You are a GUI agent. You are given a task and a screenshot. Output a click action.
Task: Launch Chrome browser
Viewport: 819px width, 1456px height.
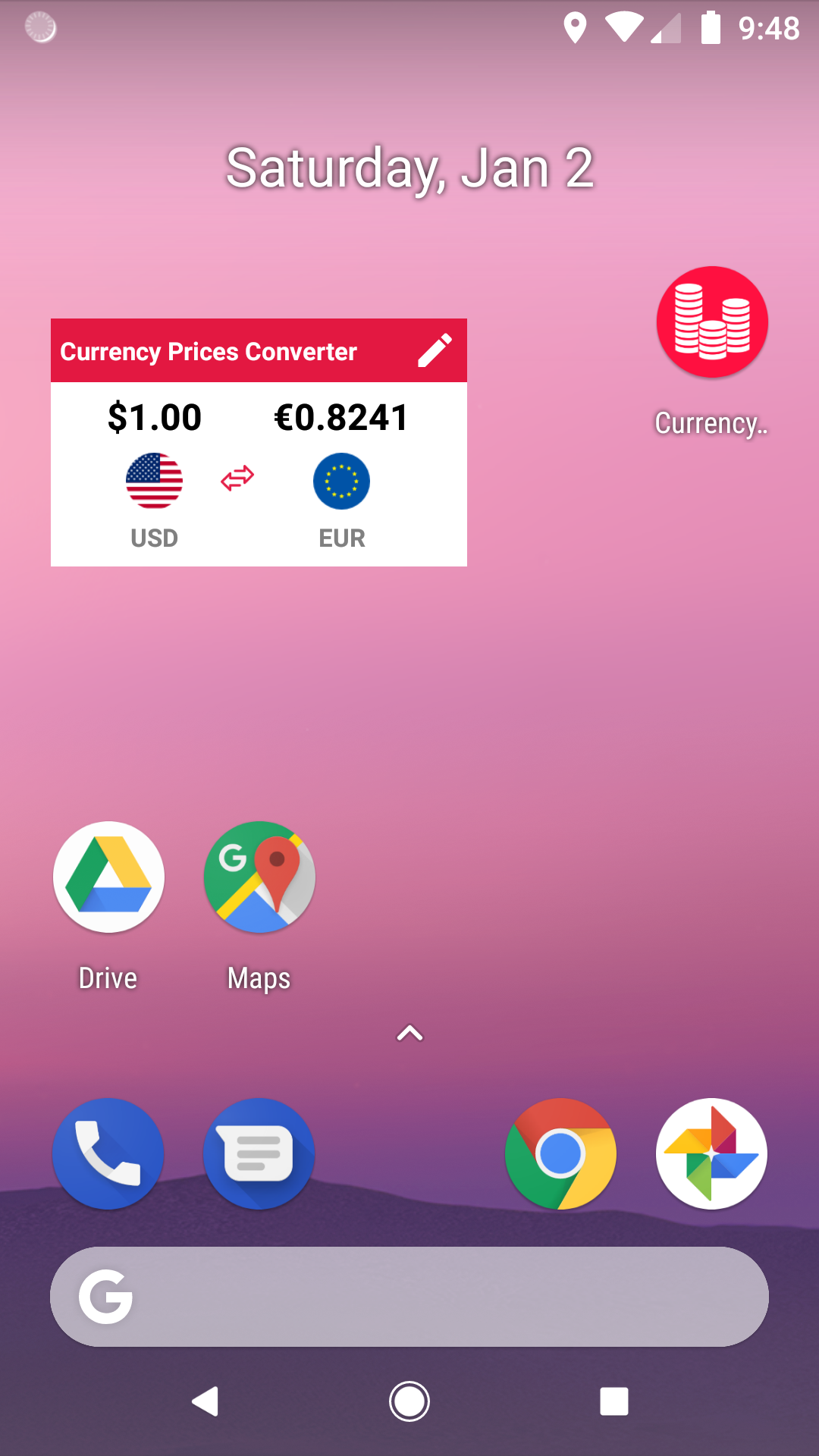tap(560, 1153)
